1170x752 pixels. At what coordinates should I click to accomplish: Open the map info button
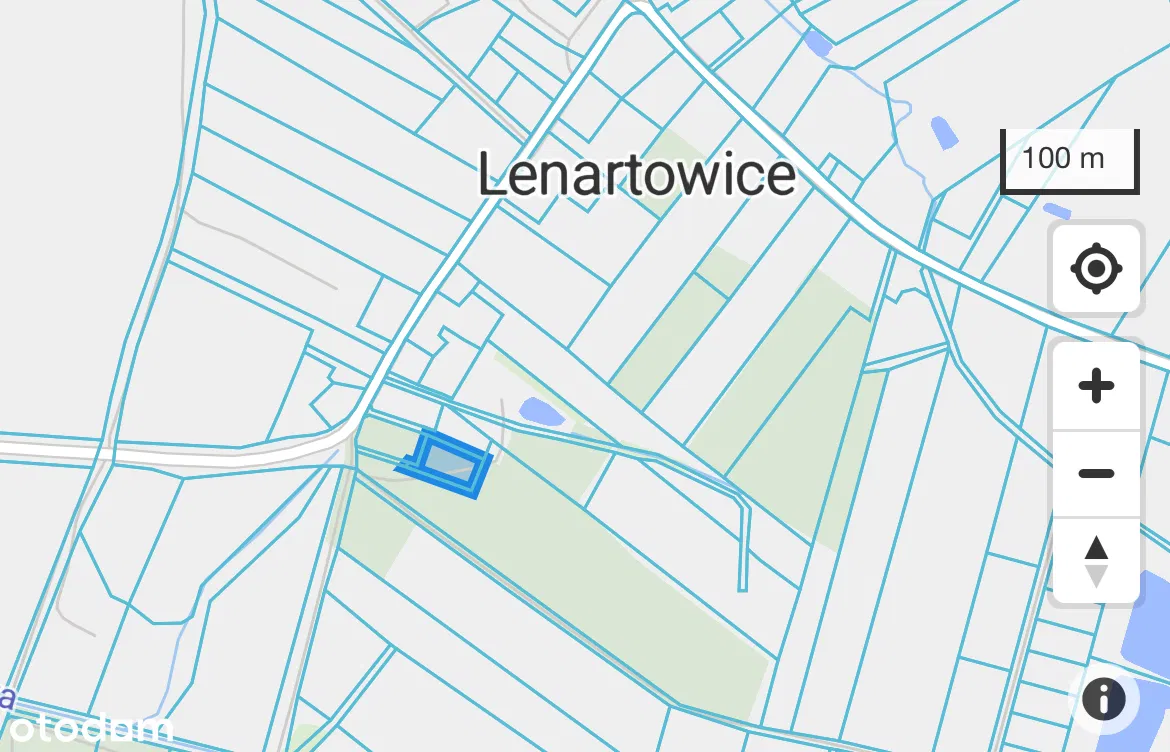[1103, 698]
